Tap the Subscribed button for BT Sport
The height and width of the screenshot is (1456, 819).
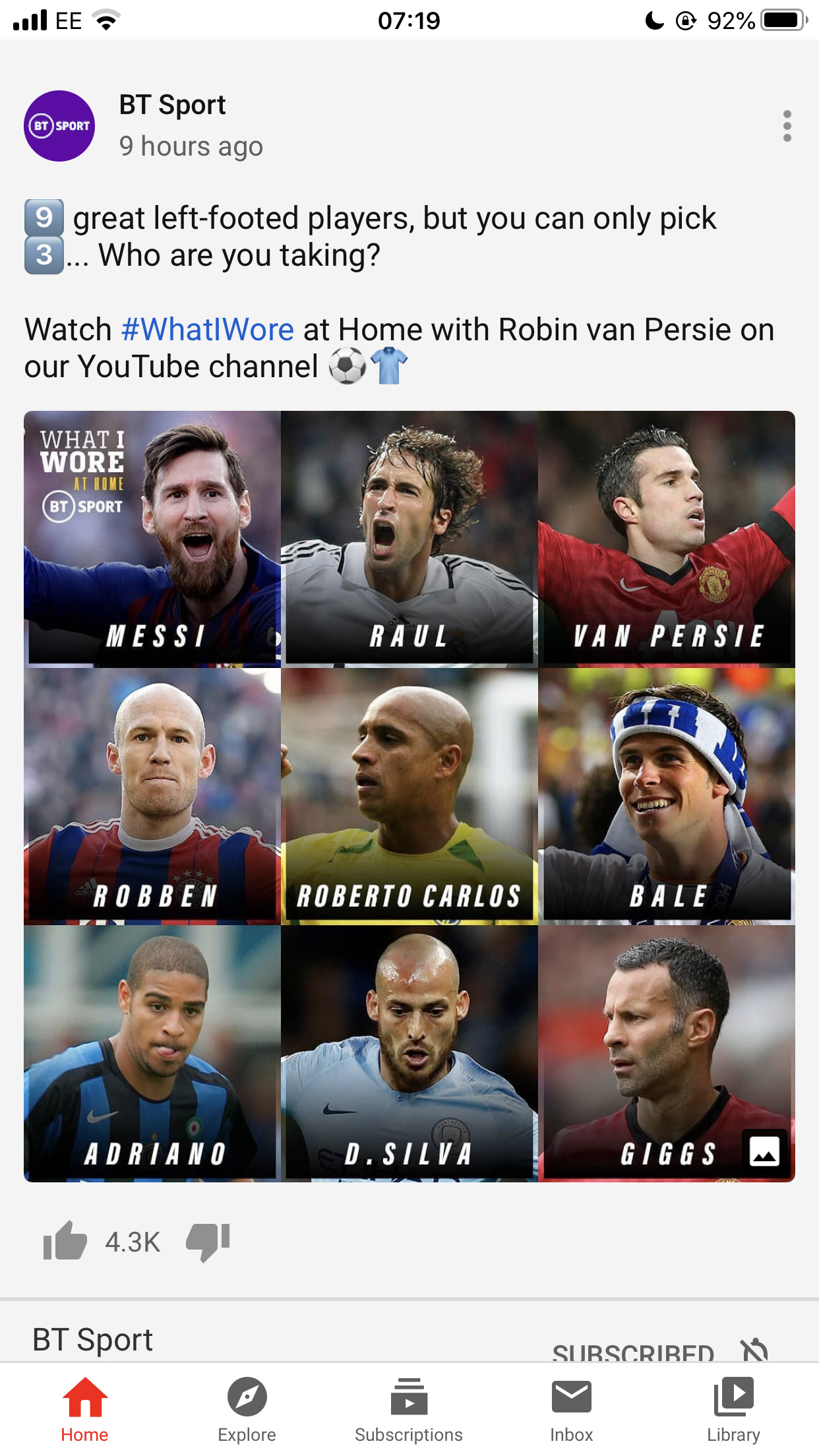(633, 1352)
